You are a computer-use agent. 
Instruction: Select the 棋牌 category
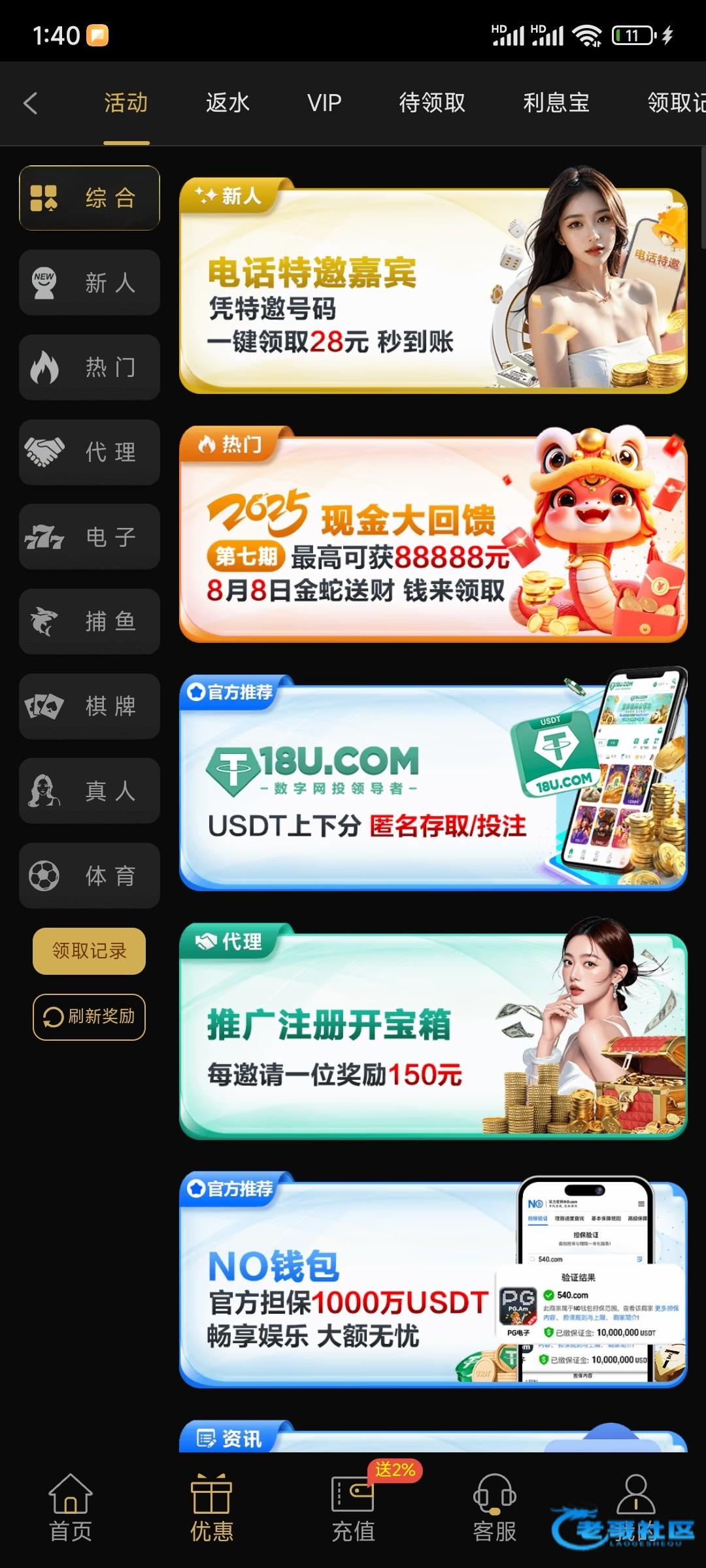click(x=90, y=706)
